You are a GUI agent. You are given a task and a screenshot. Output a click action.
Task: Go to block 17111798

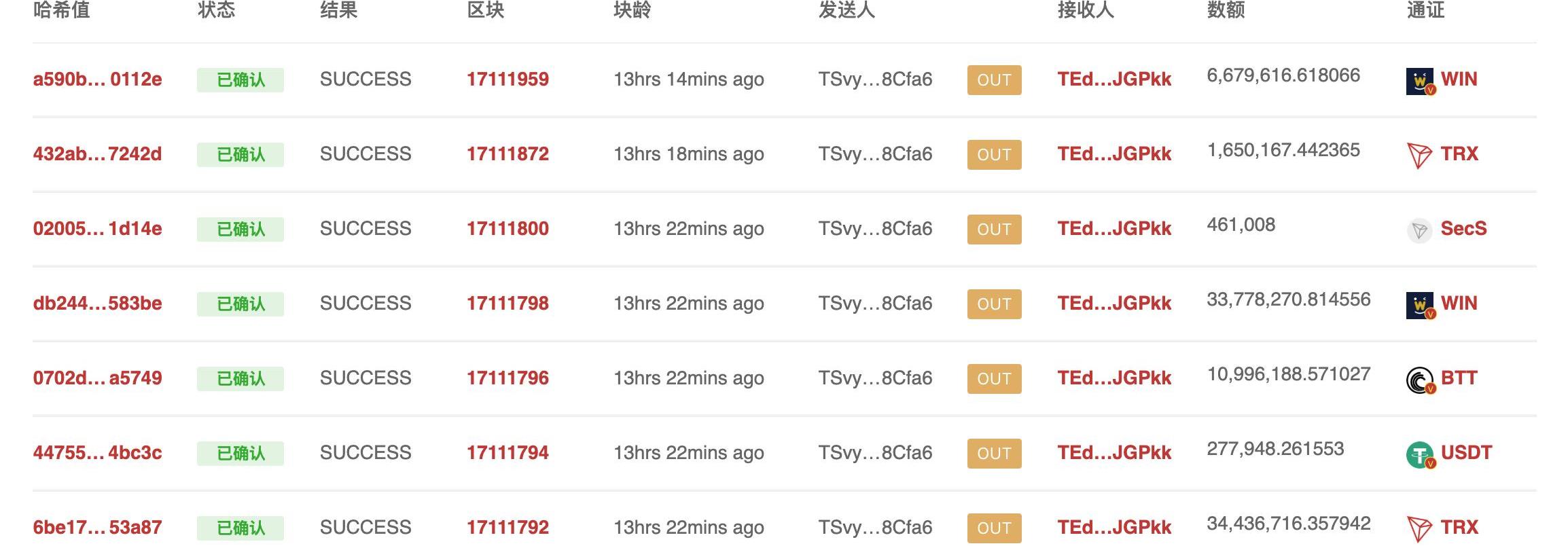(x=507, y=304)
